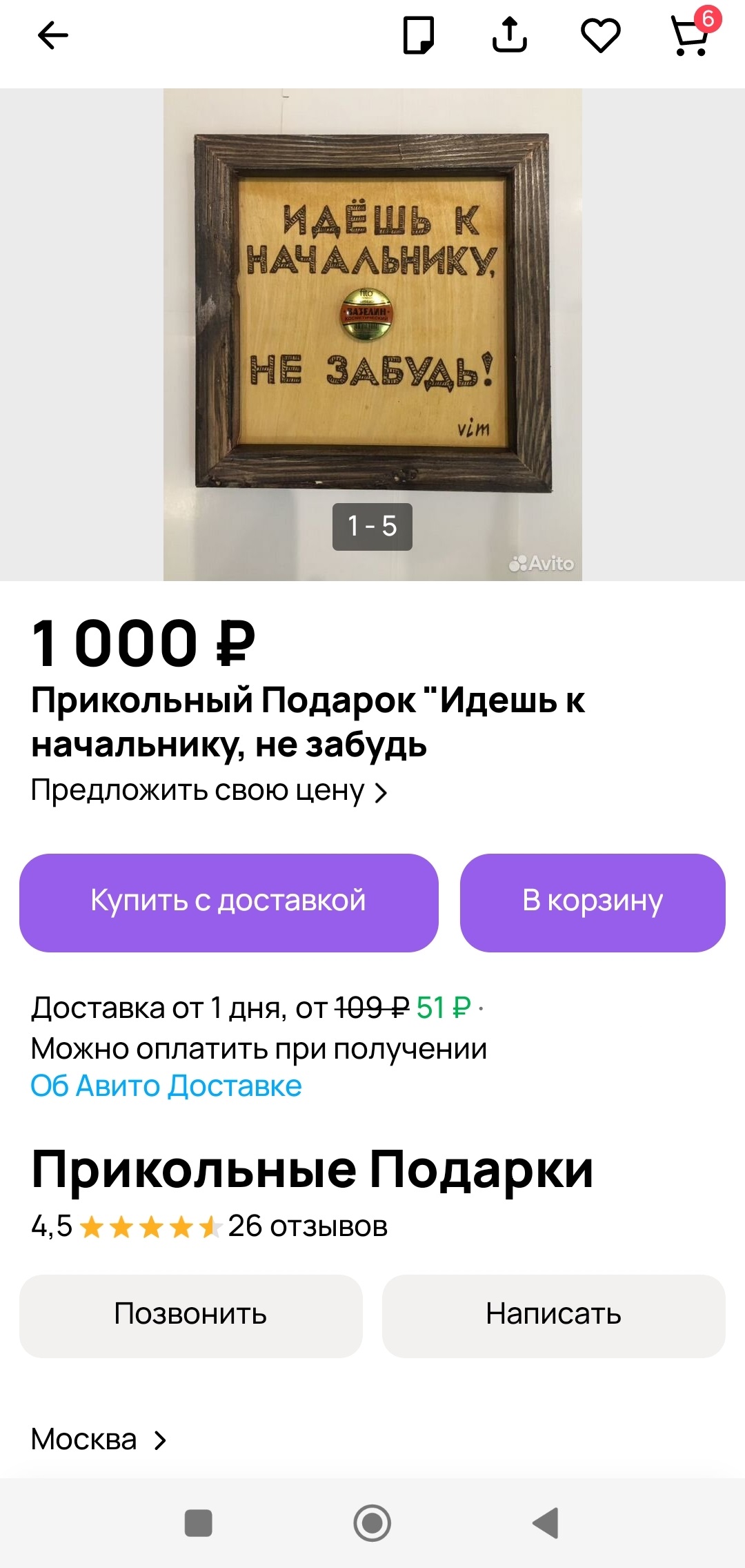View the 26 отзывов reviews

pyautogui.click(x=308, y=1226)
